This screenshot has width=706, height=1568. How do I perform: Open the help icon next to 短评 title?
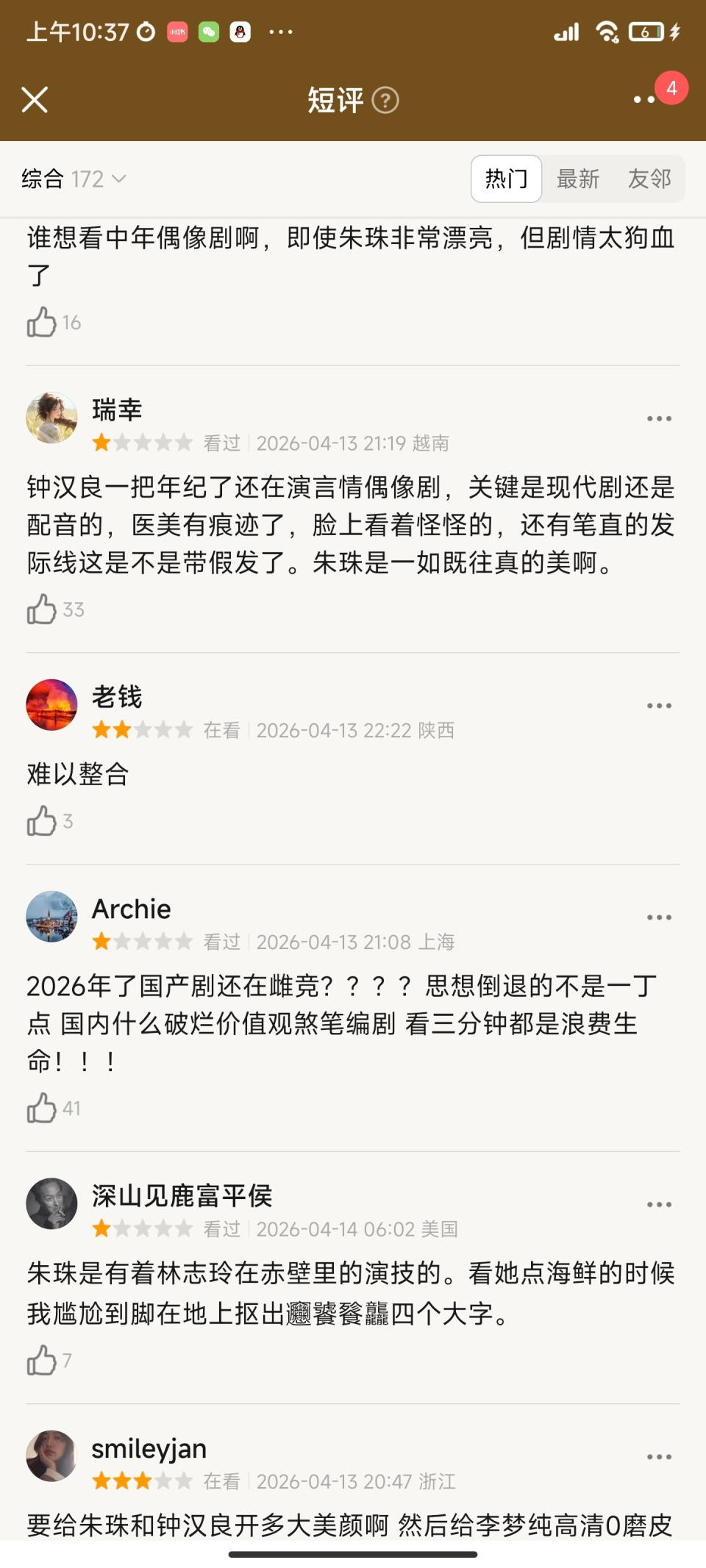point(388,101)
